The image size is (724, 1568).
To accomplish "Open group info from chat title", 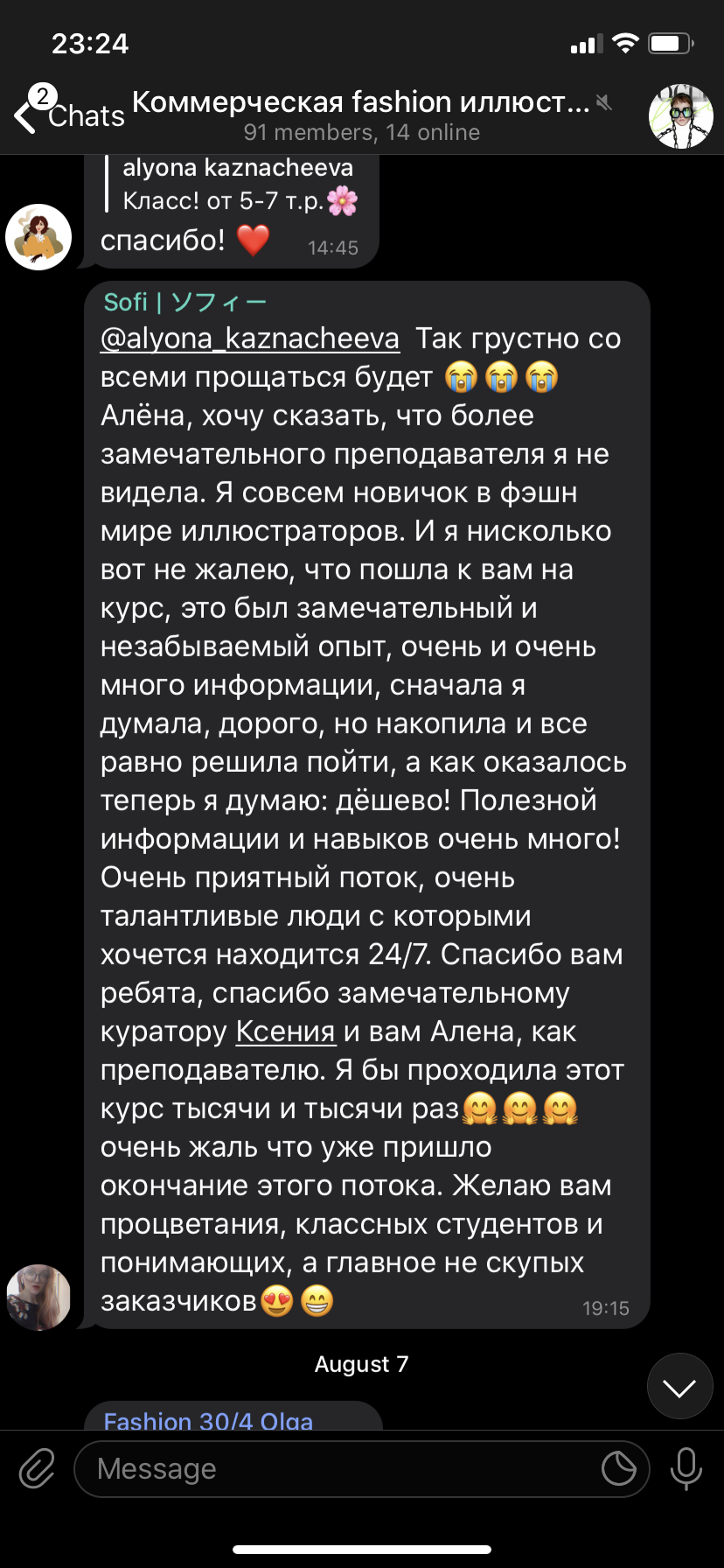I will (x=361, y=115).
